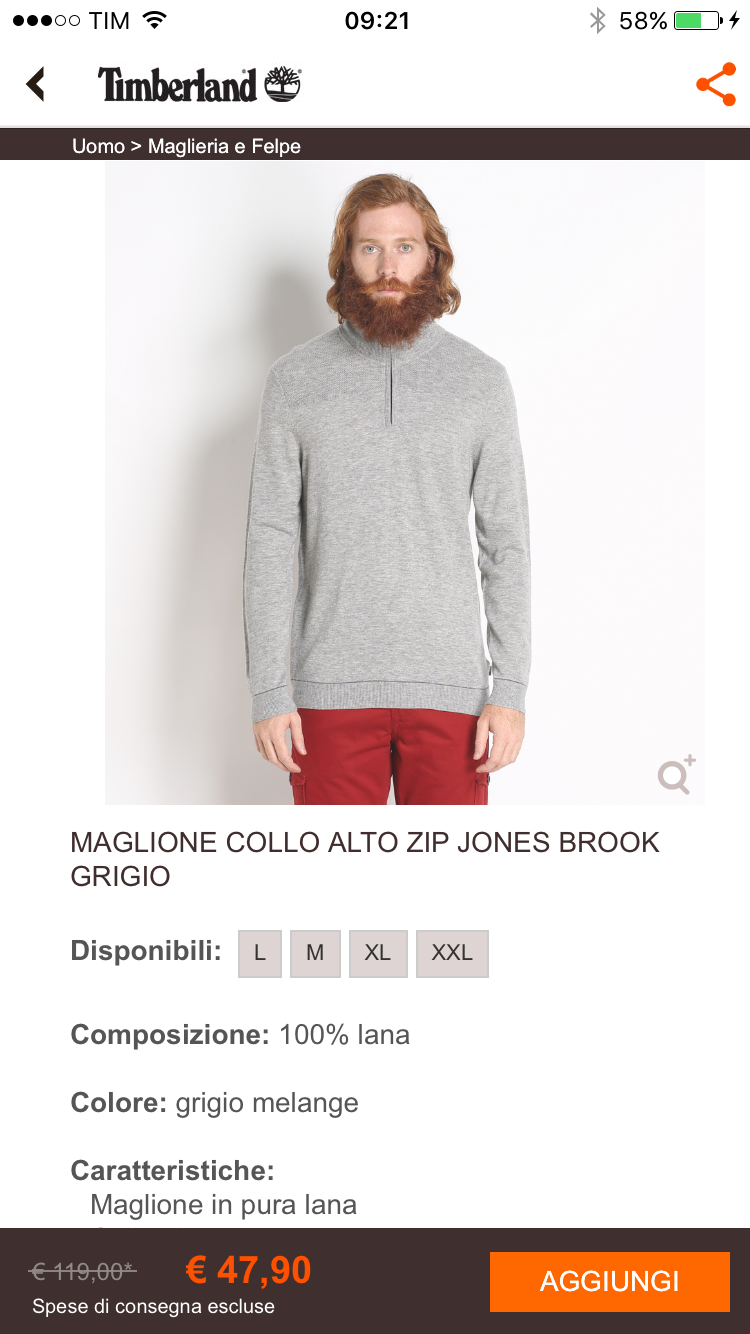The image size is (750, 1334).
Task: Go back with the top-left arrow
Action: 36,84
